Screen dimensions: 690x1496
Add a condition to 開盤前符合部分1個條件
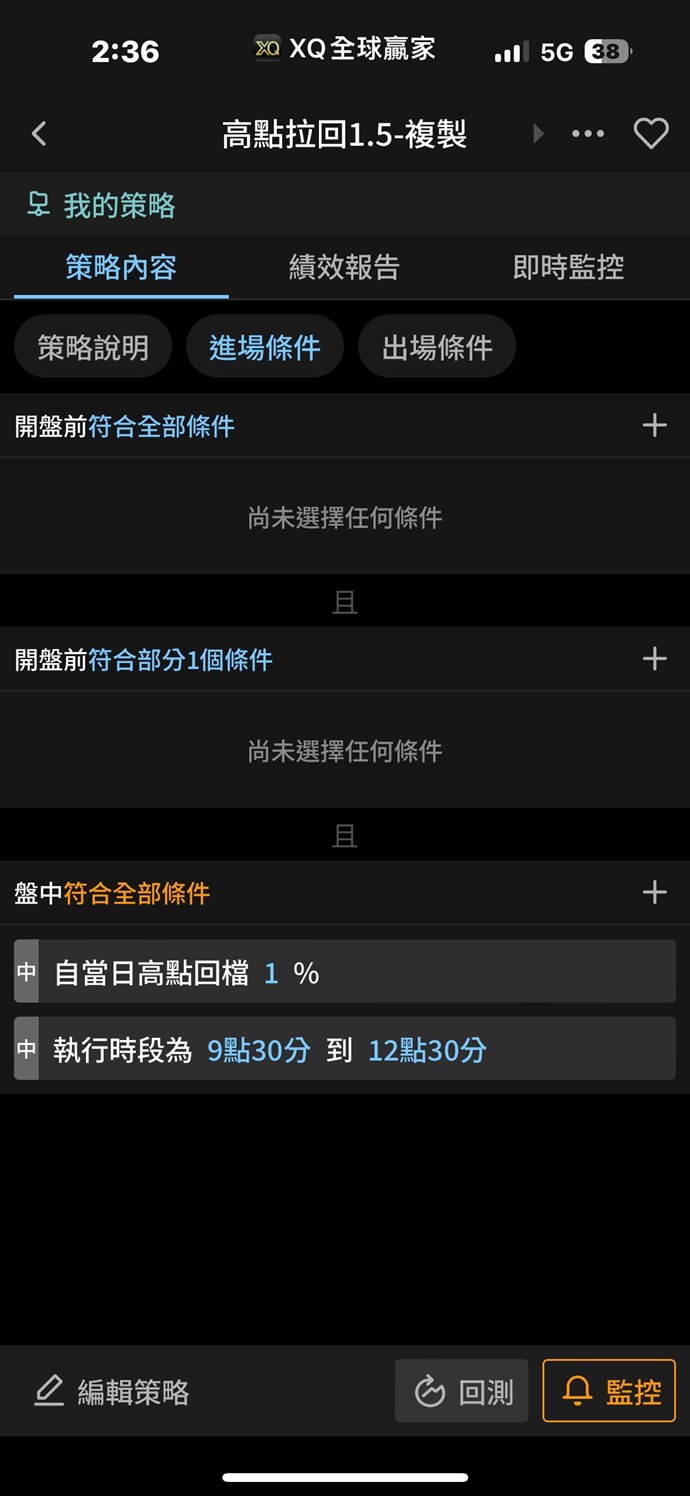(x=654, y=659)
